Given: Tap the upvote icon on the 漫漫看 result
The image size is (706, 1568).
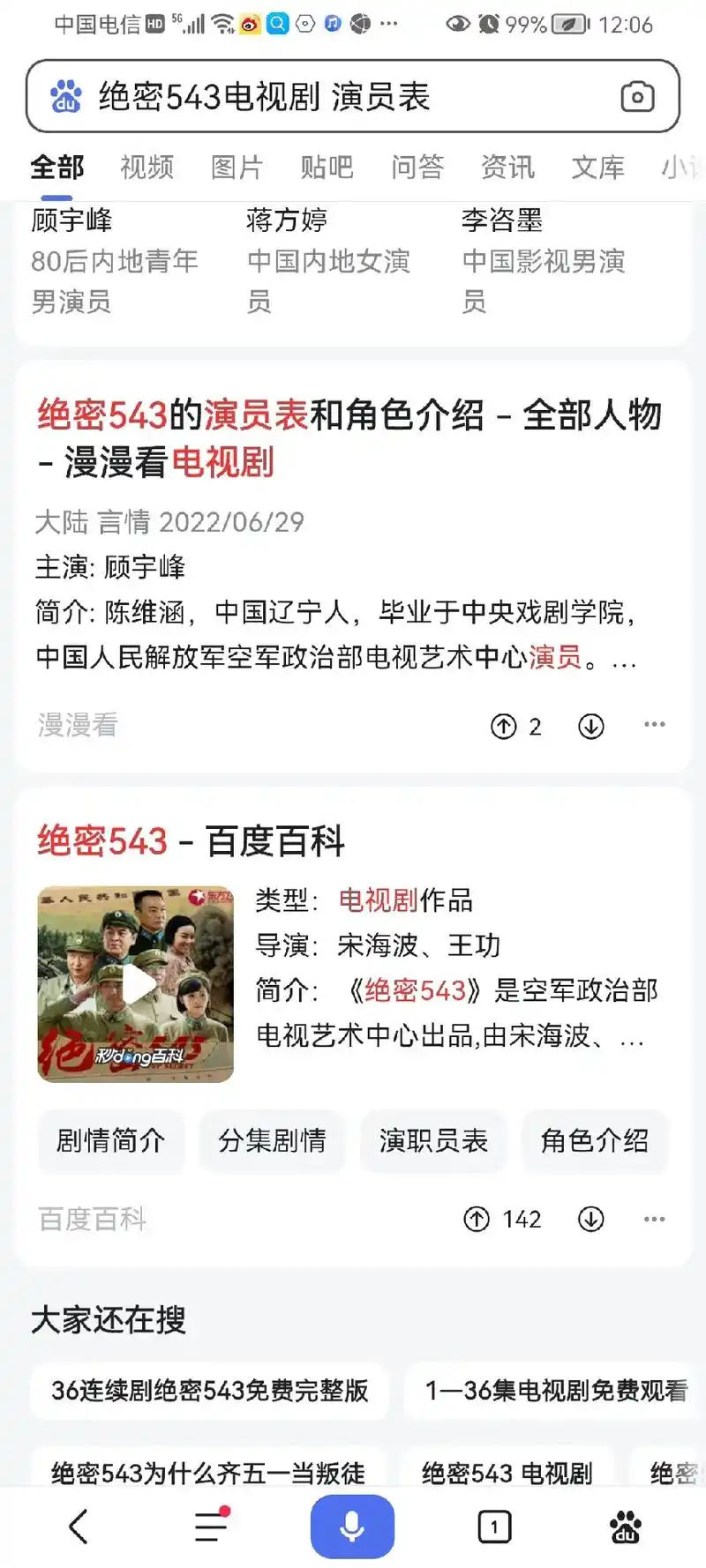Looking at the screenshot, I should click(505, 726).
